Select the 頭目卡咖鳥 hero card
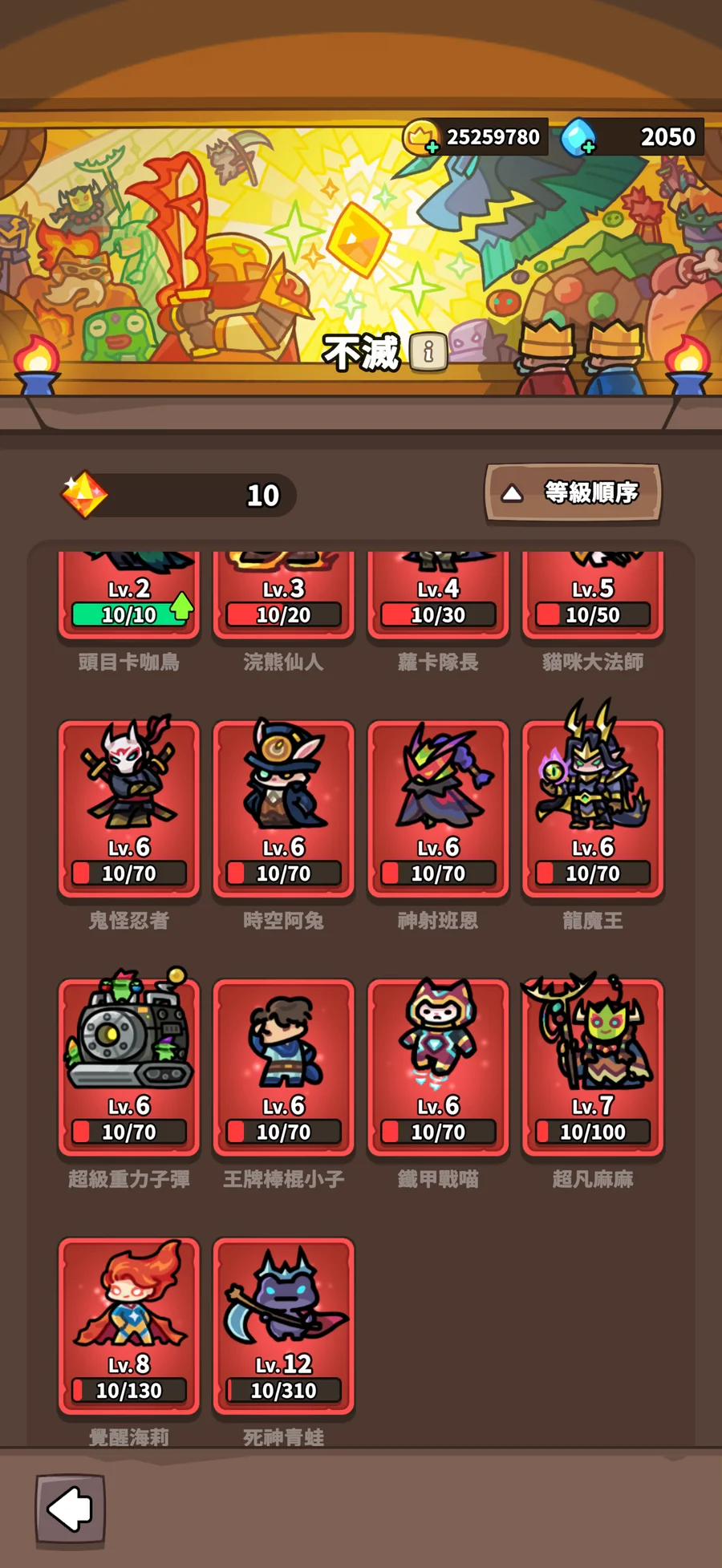 [128, 595]
